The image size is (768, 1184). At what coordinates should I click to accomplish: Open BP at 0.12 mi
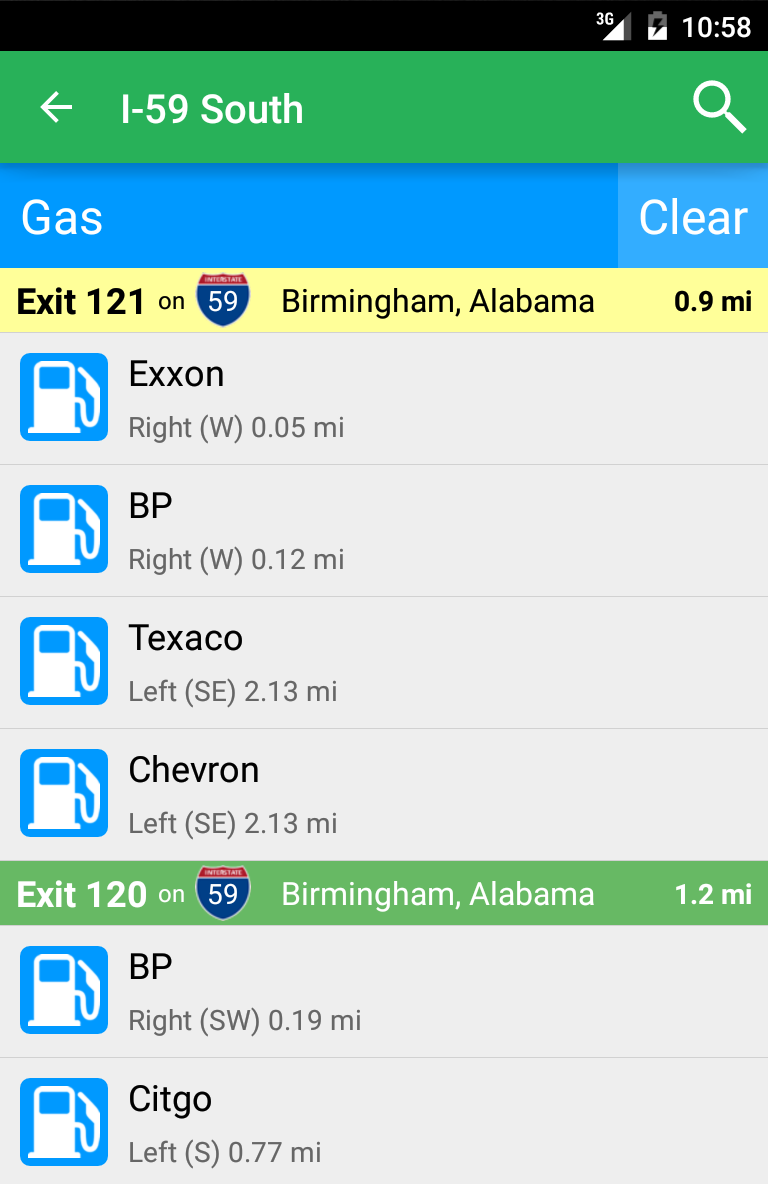click(384, 530)
